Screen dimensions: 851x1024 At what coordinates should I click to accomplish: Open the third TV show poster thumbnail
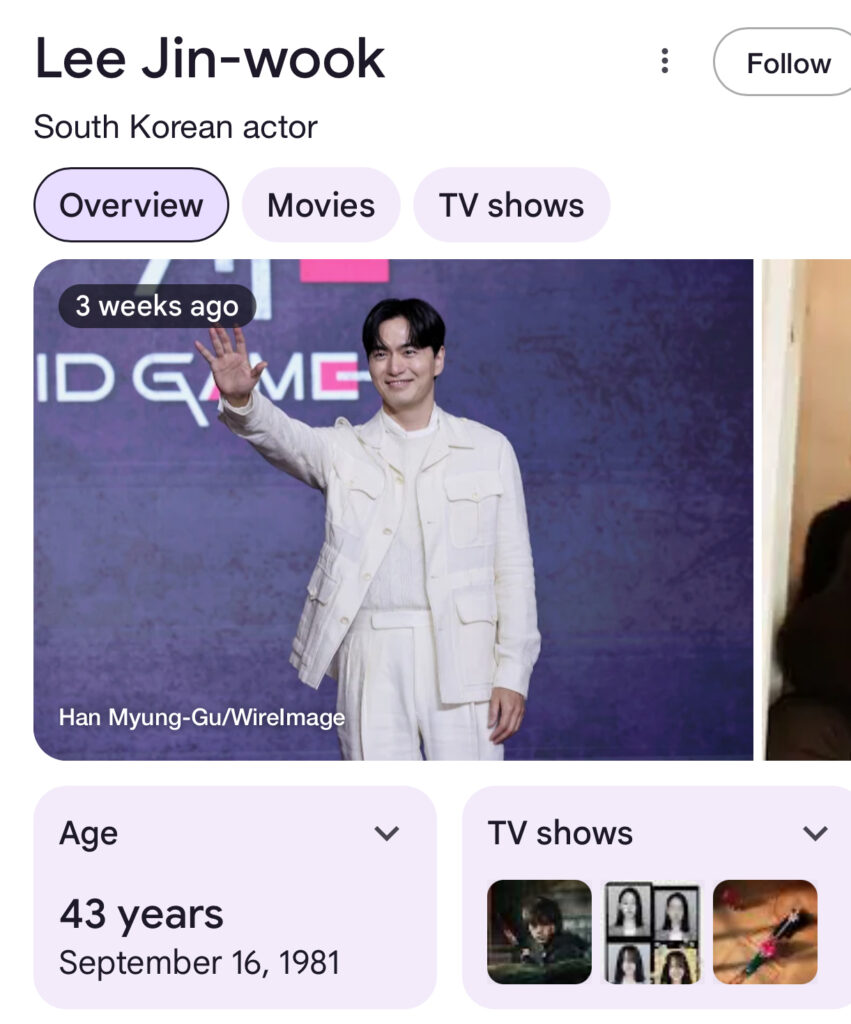click(765, 932)
